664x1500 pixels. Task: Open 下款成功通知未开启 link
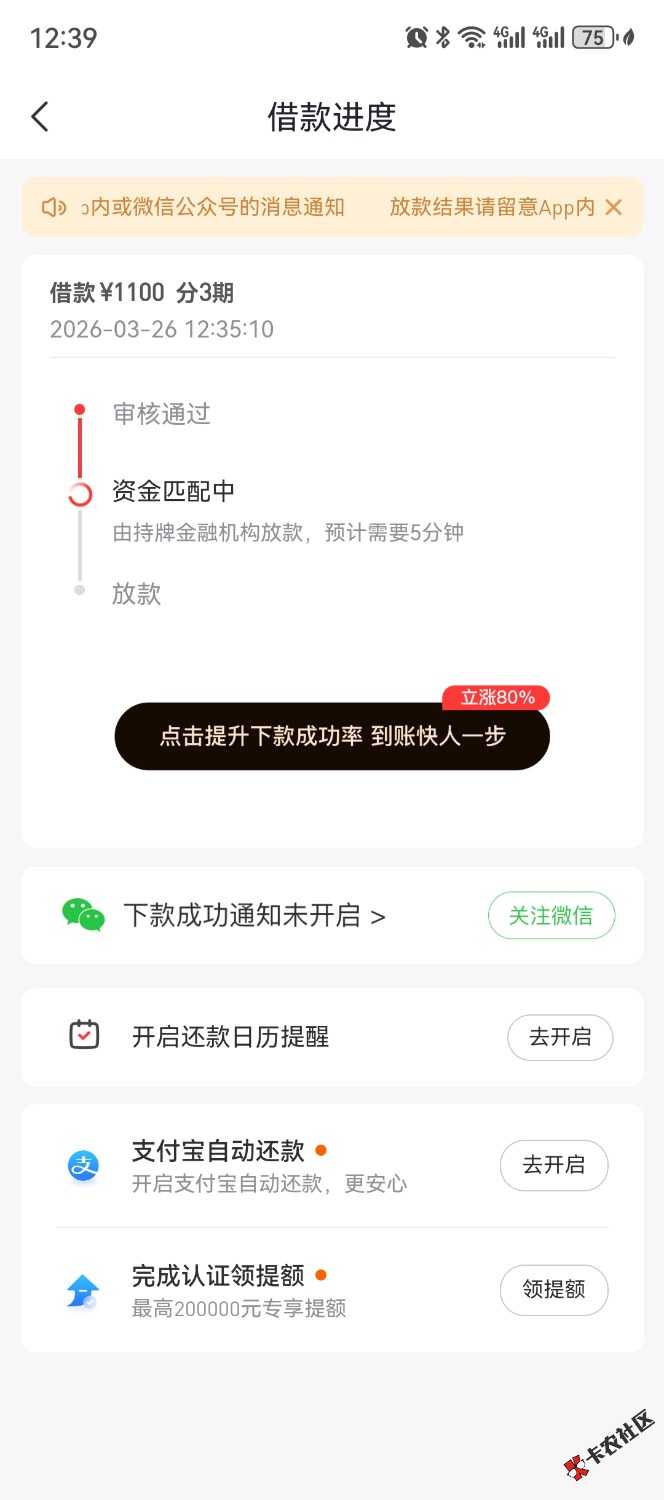(254, 915)
